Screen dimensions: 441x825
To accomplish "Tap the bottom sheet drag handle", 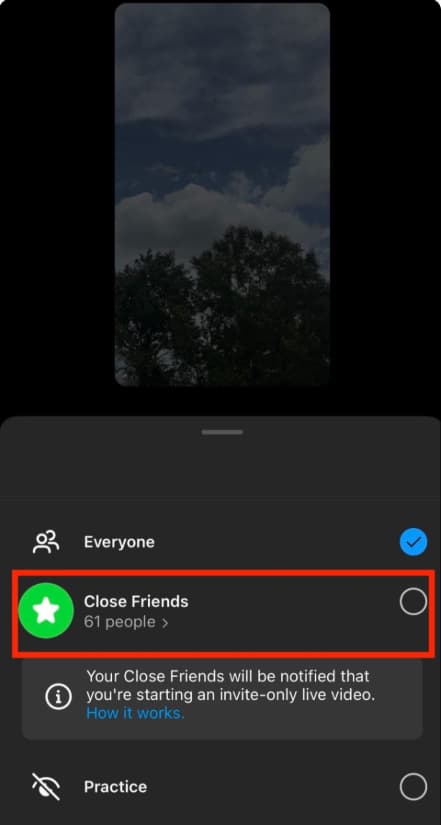I will 222,432.
